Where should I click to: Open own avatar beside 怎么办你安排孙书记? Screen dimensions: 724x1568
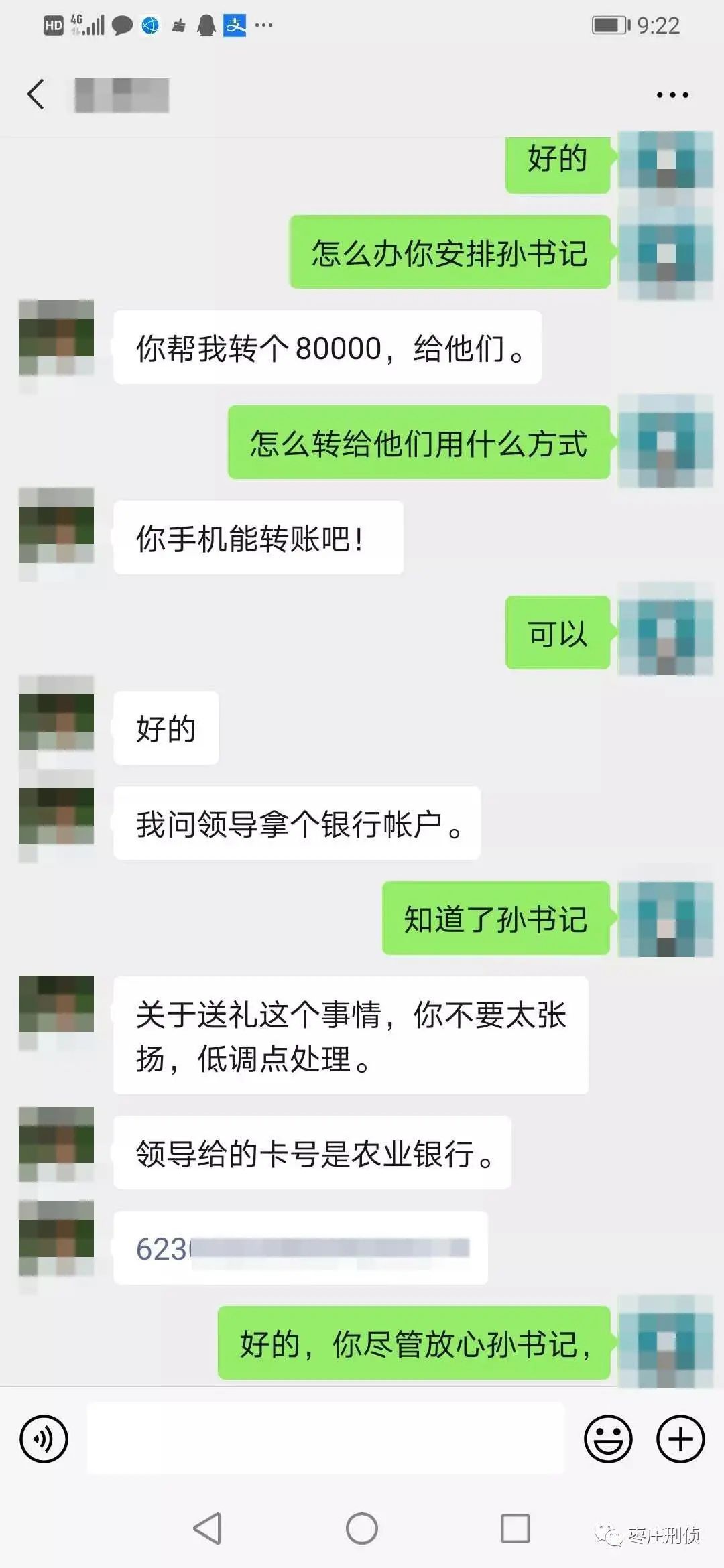point(665,253)
